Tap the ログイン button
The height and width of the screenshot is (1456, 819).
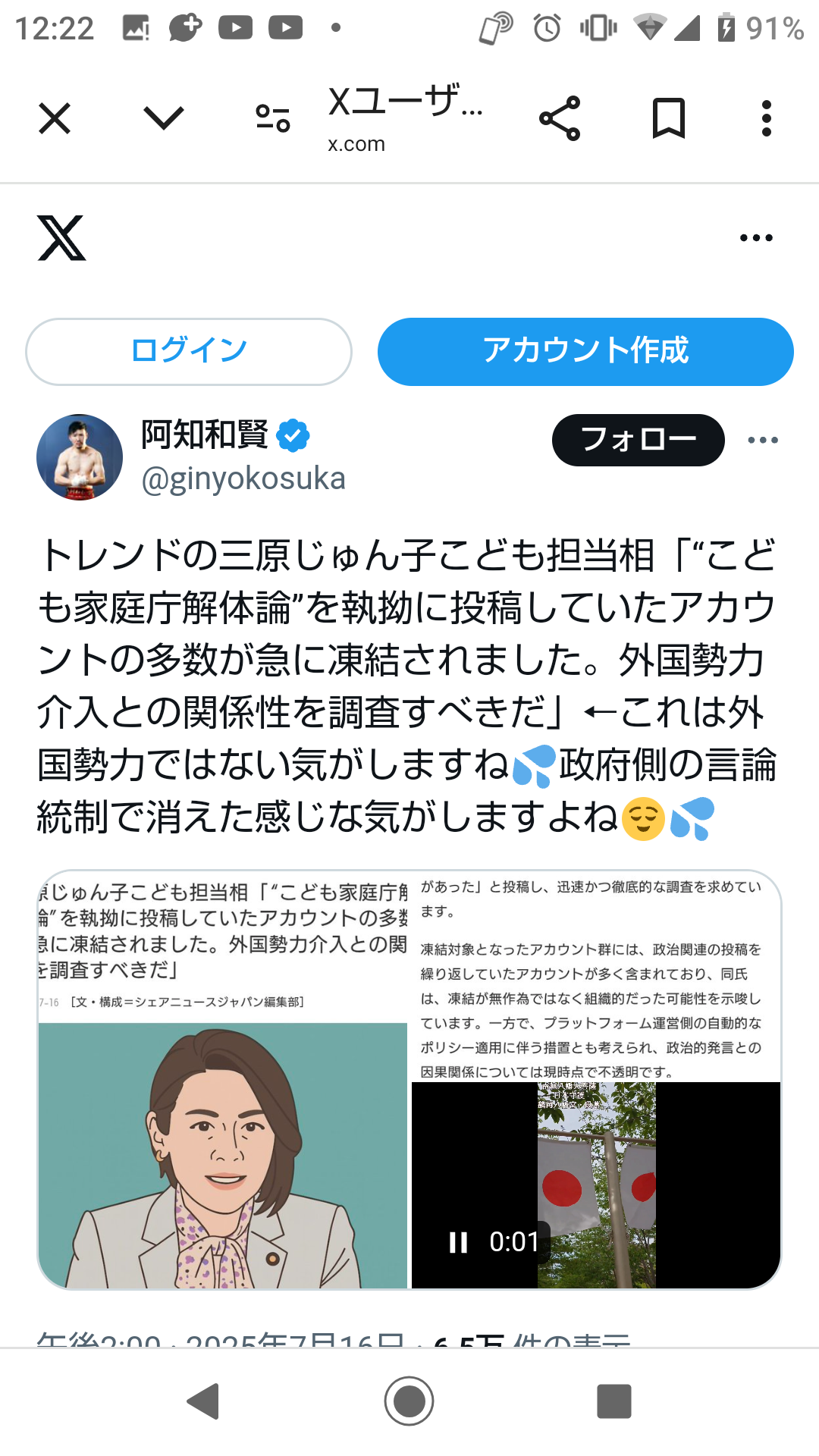point(189,352)
